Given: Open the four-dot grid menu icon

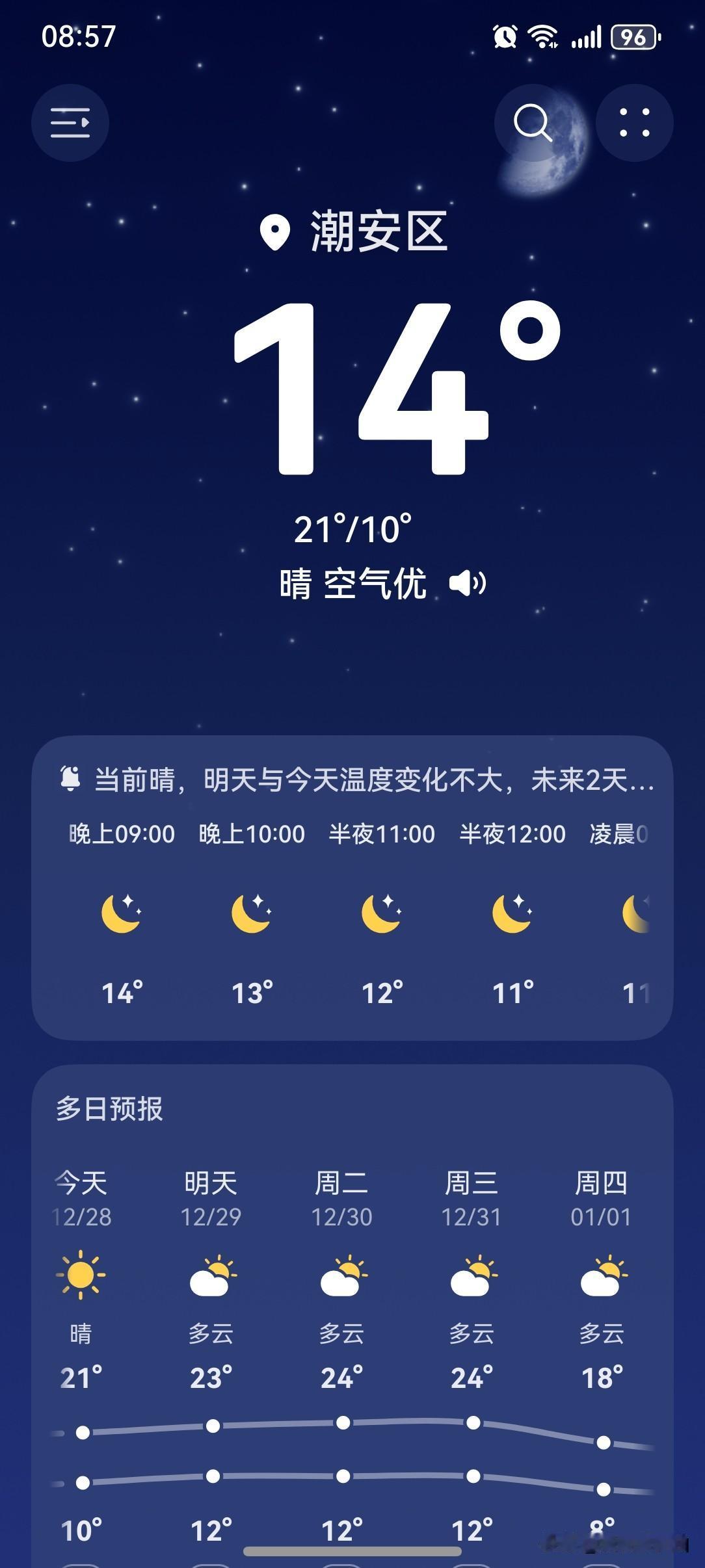Looking at the screenshot, I should click(634, 124).
